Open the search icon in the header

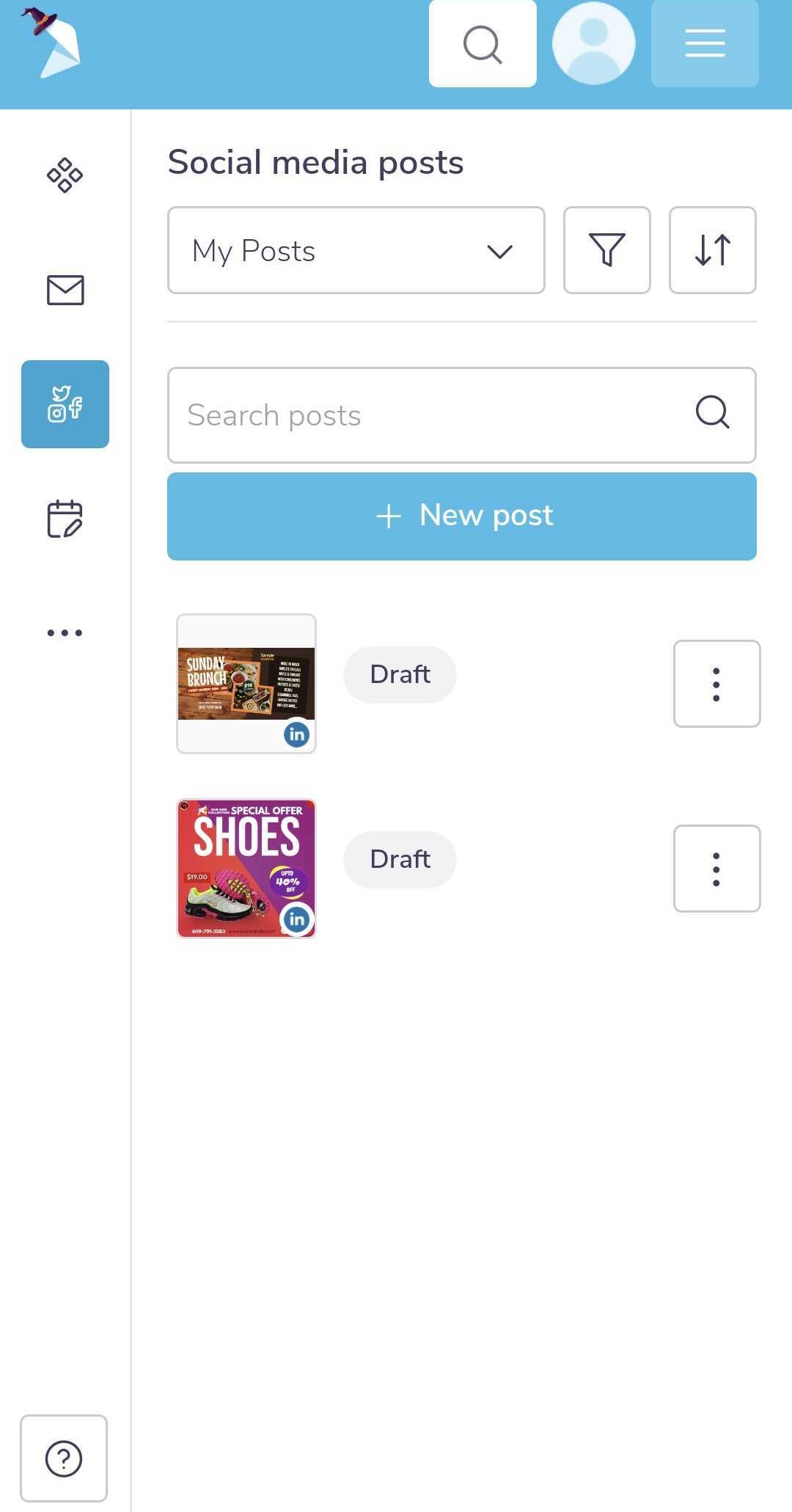(x=483, y=44)
